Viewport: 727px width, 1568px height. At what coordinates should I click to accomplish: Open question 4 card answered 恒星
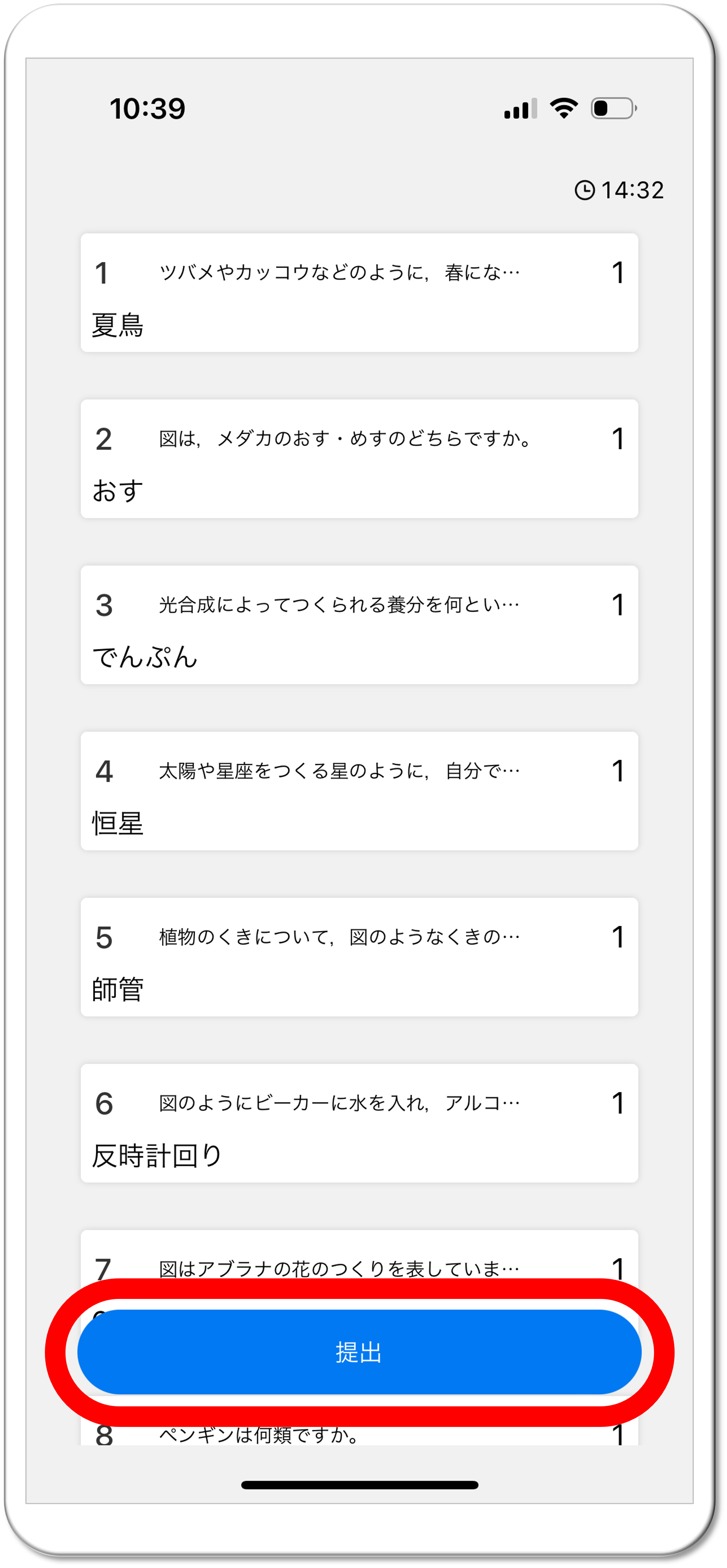tap(359, 791)
